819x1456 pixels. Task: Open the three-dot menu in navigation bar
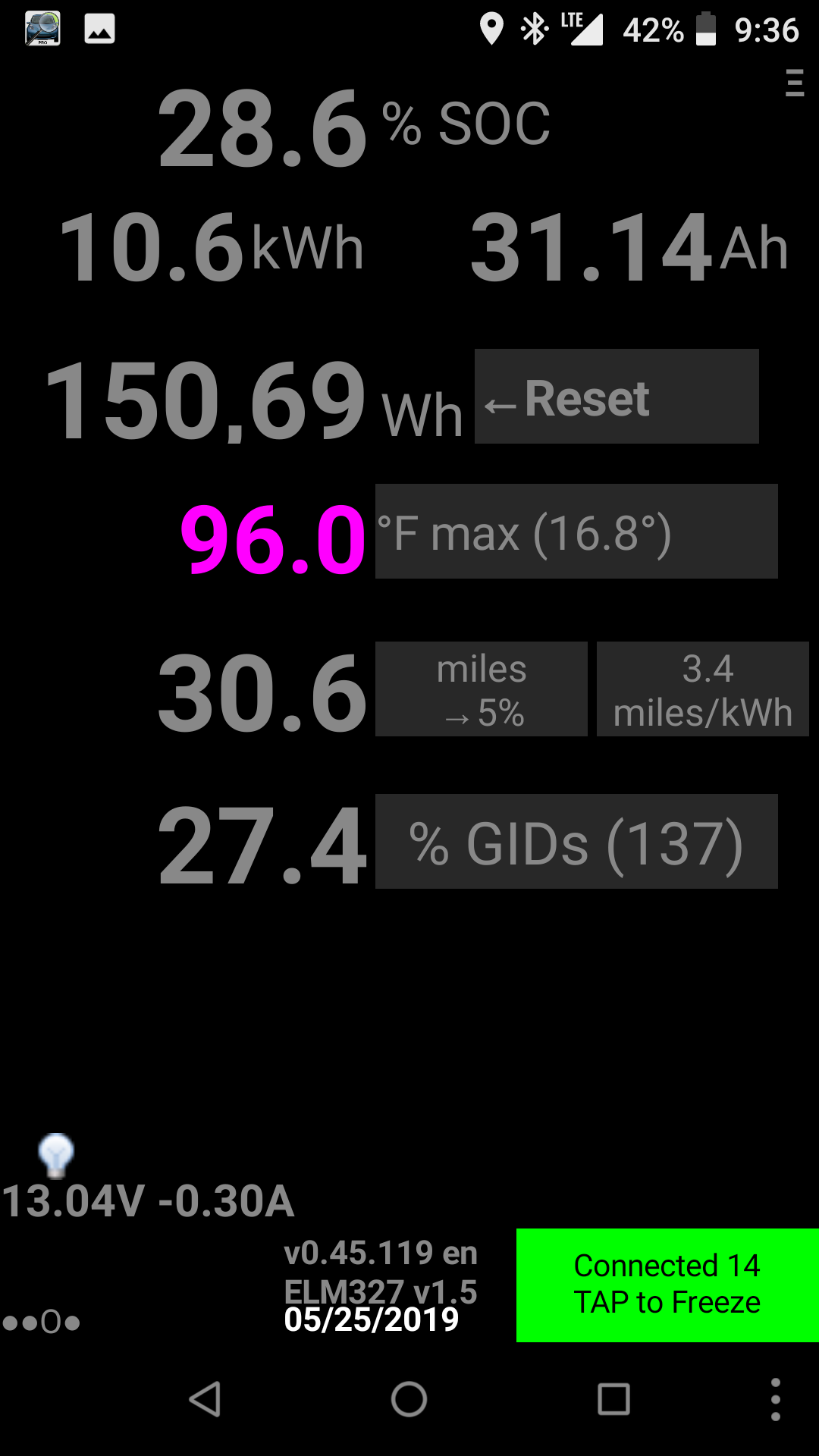[x=775, y=1399]
